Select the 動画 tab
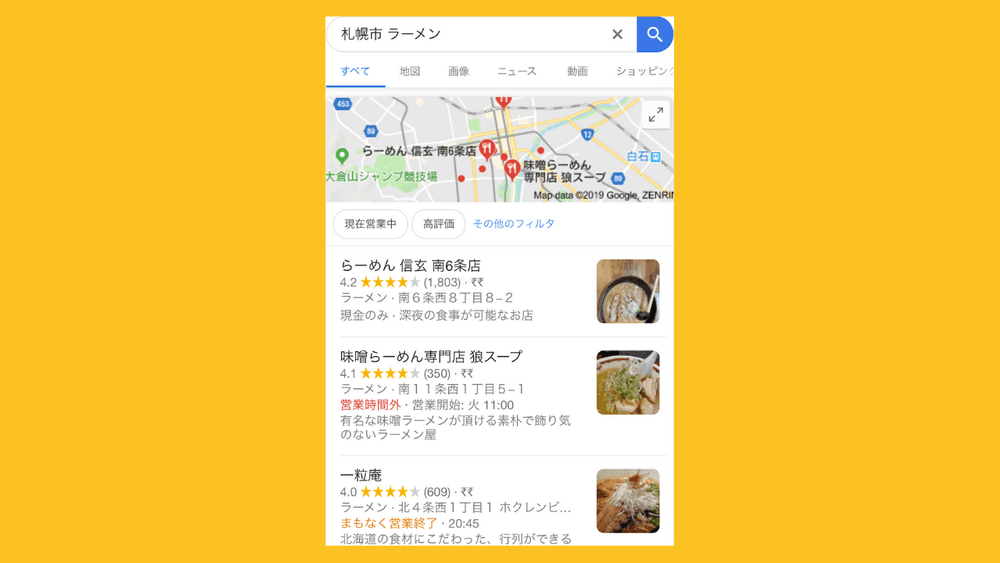The height and width of the screenshot is (563, 1000). click(x=577, y=71)
